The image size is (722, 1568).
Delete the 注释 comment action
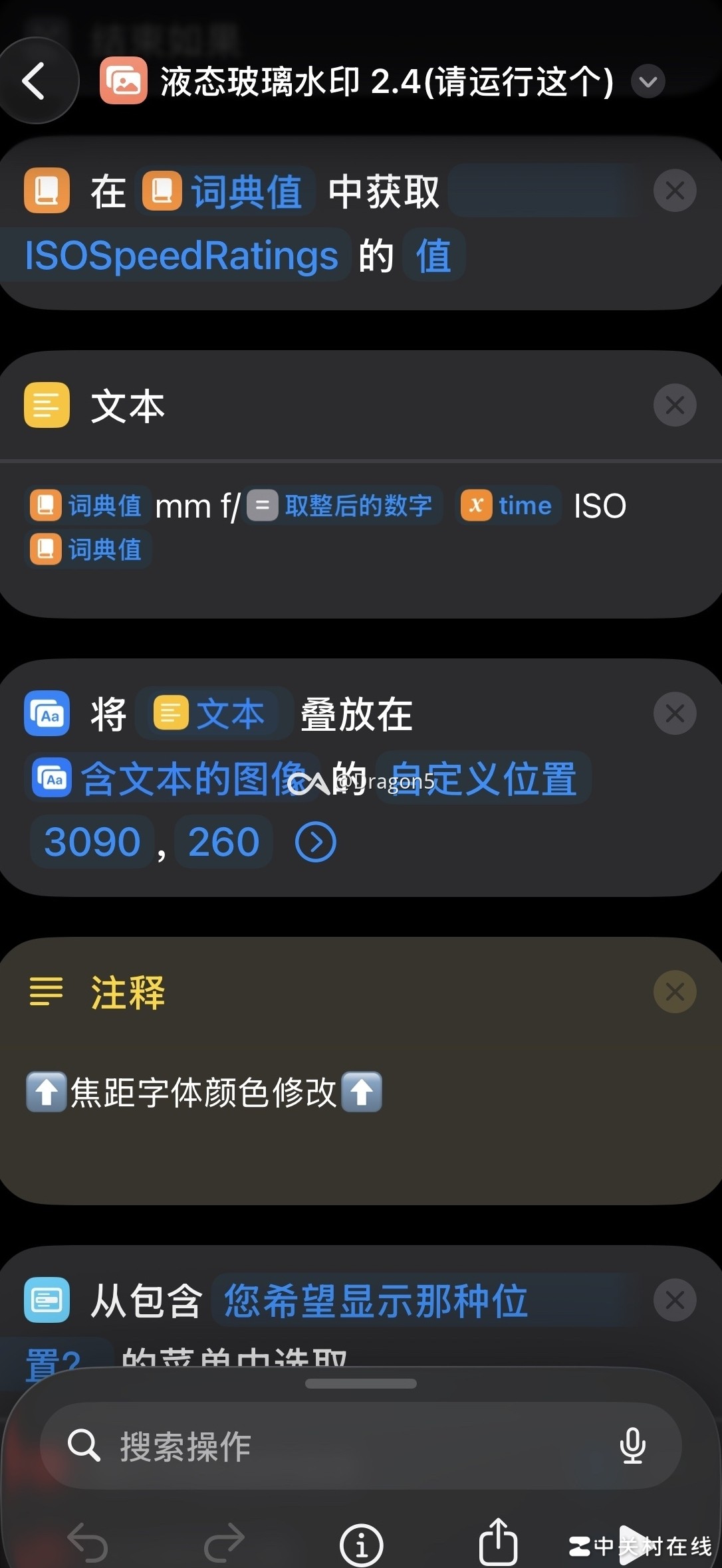(x=674, y=992)
